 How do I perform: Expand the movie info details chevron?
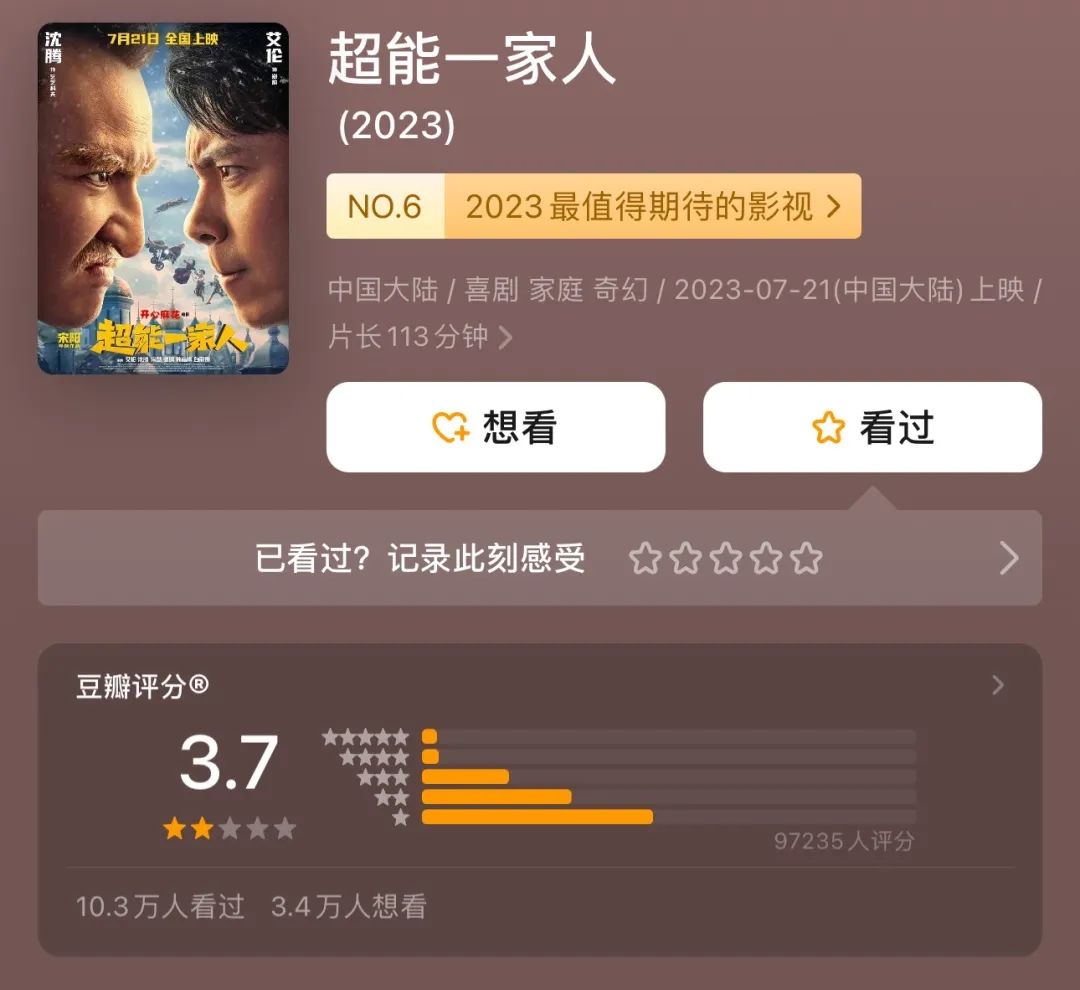coord(506,338)
